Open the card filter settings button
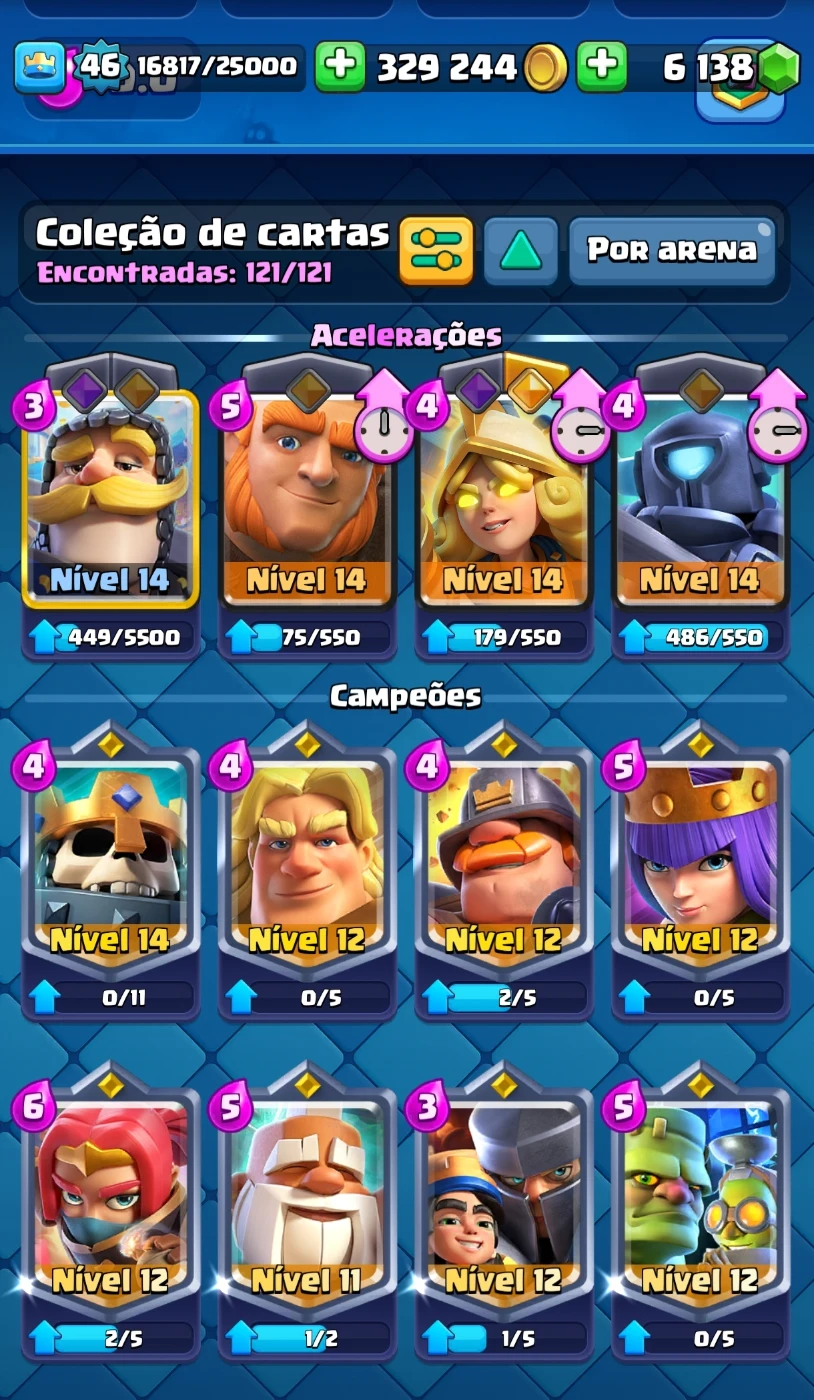 click(x=436, y=250)
